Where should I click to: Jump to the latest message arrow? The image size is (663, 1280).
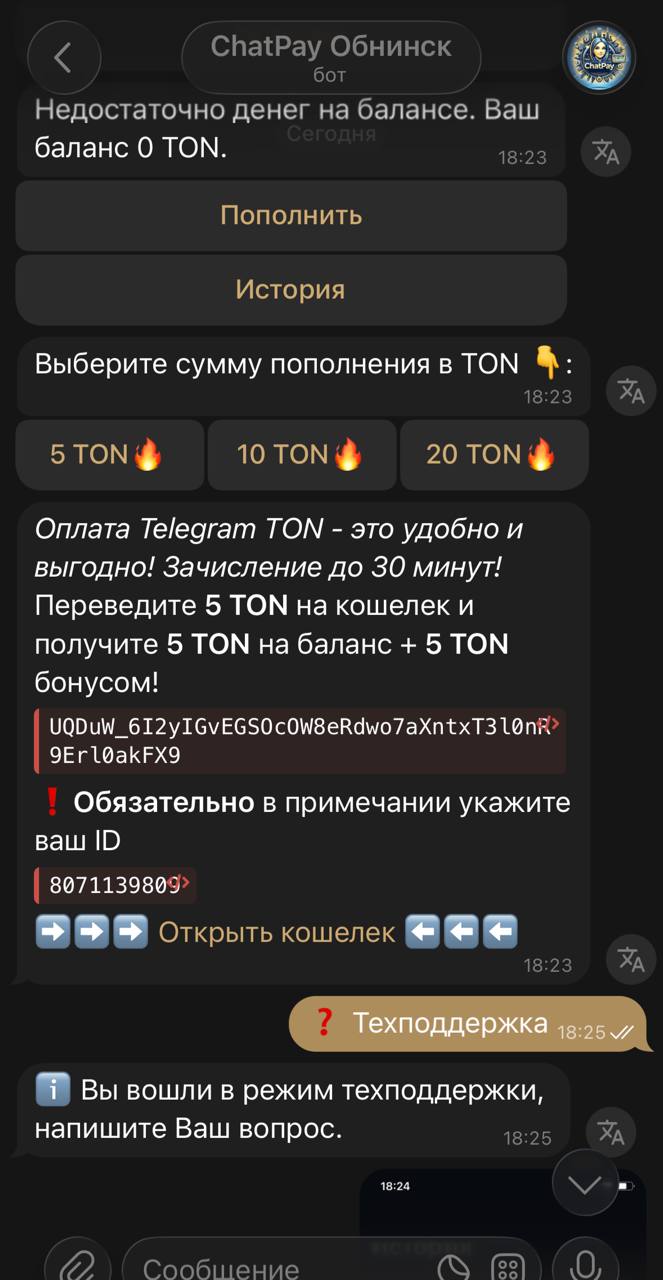(585, 1185)
